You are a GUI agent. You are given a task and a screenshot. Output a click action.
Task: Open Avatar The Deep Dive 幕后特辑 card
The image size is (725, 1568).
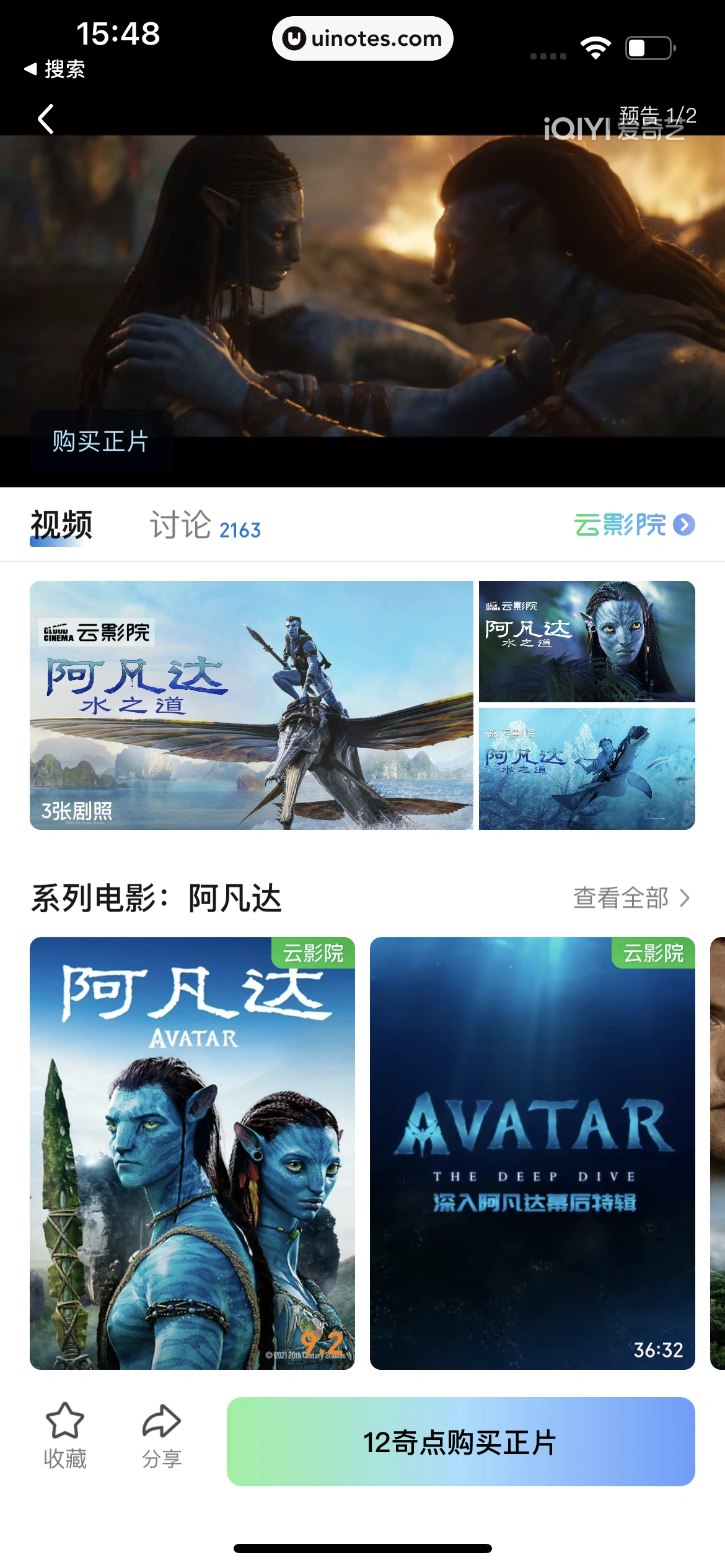(532, 1153)
